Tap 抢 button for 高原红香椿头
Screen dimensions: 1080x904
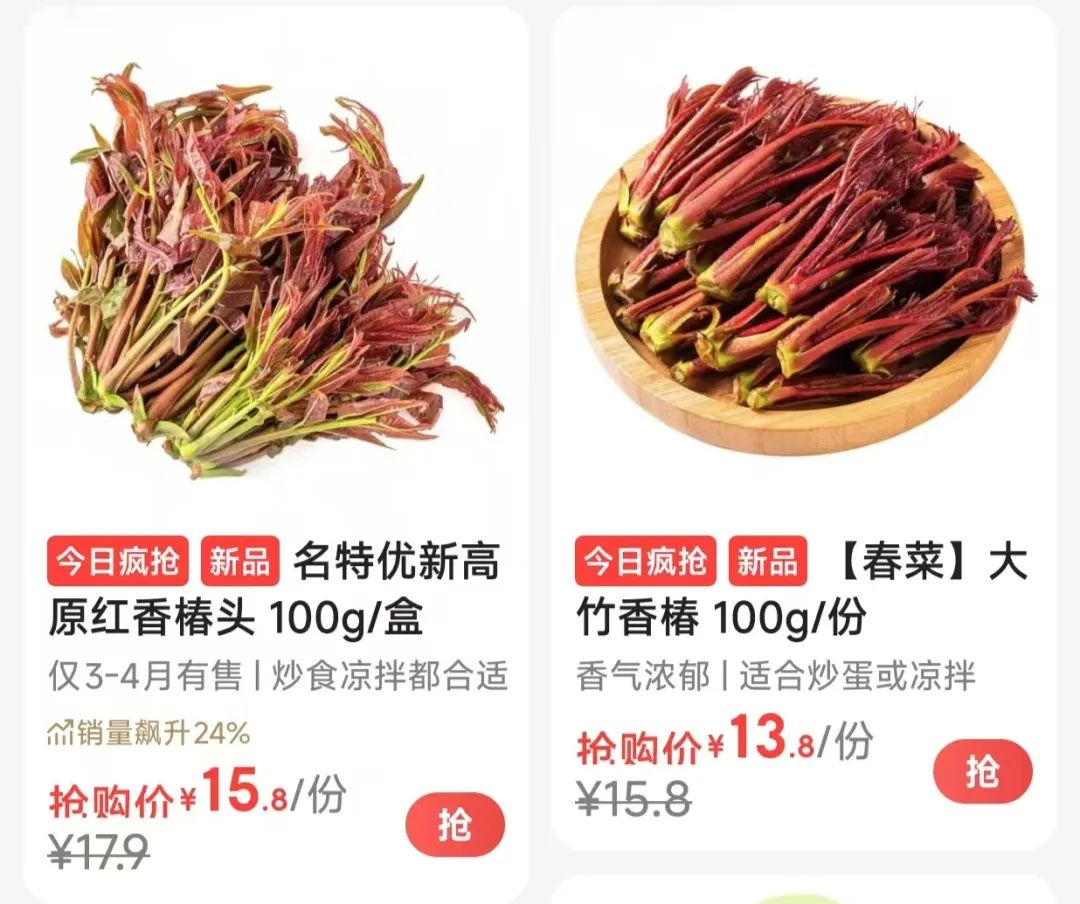point(455,824)
